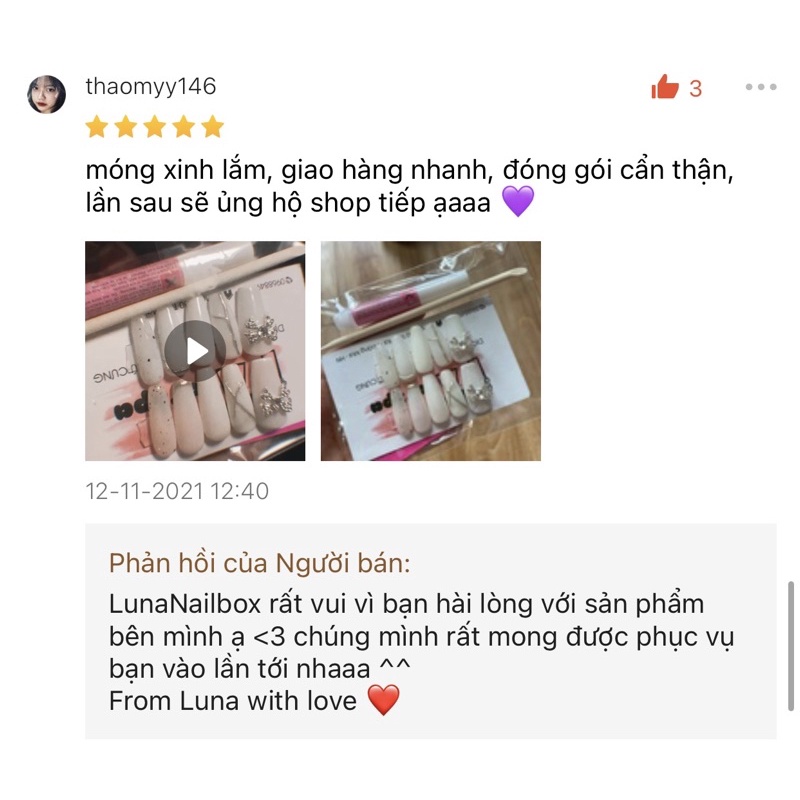This screenshot has height=800, width=800.
Task: Play the review video of the nail set
Action: tap(195, 350)
